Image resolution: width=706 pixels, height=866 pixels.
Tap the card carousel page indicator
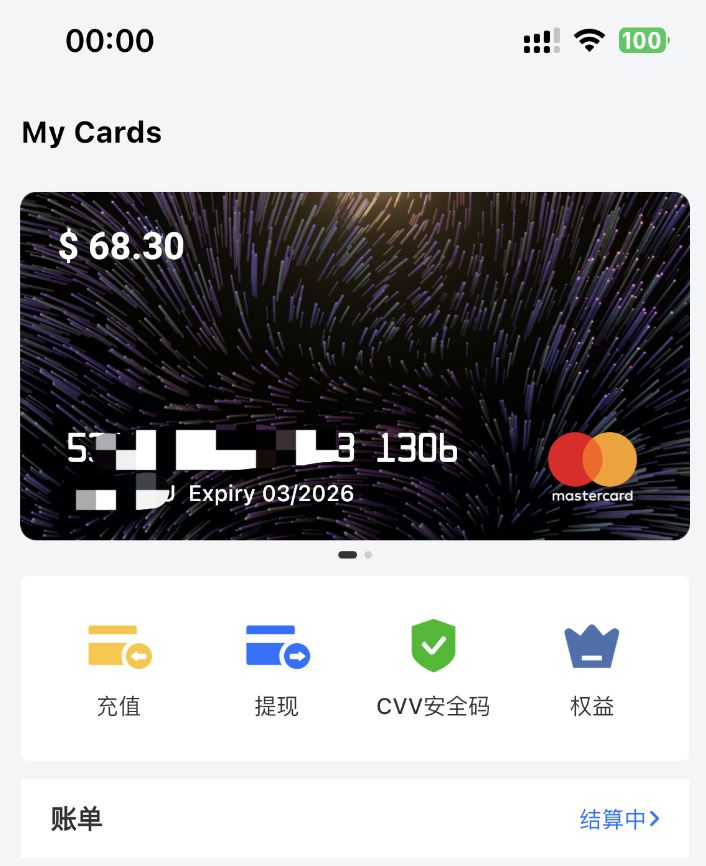pyautogui.click(x=355, y=554)
